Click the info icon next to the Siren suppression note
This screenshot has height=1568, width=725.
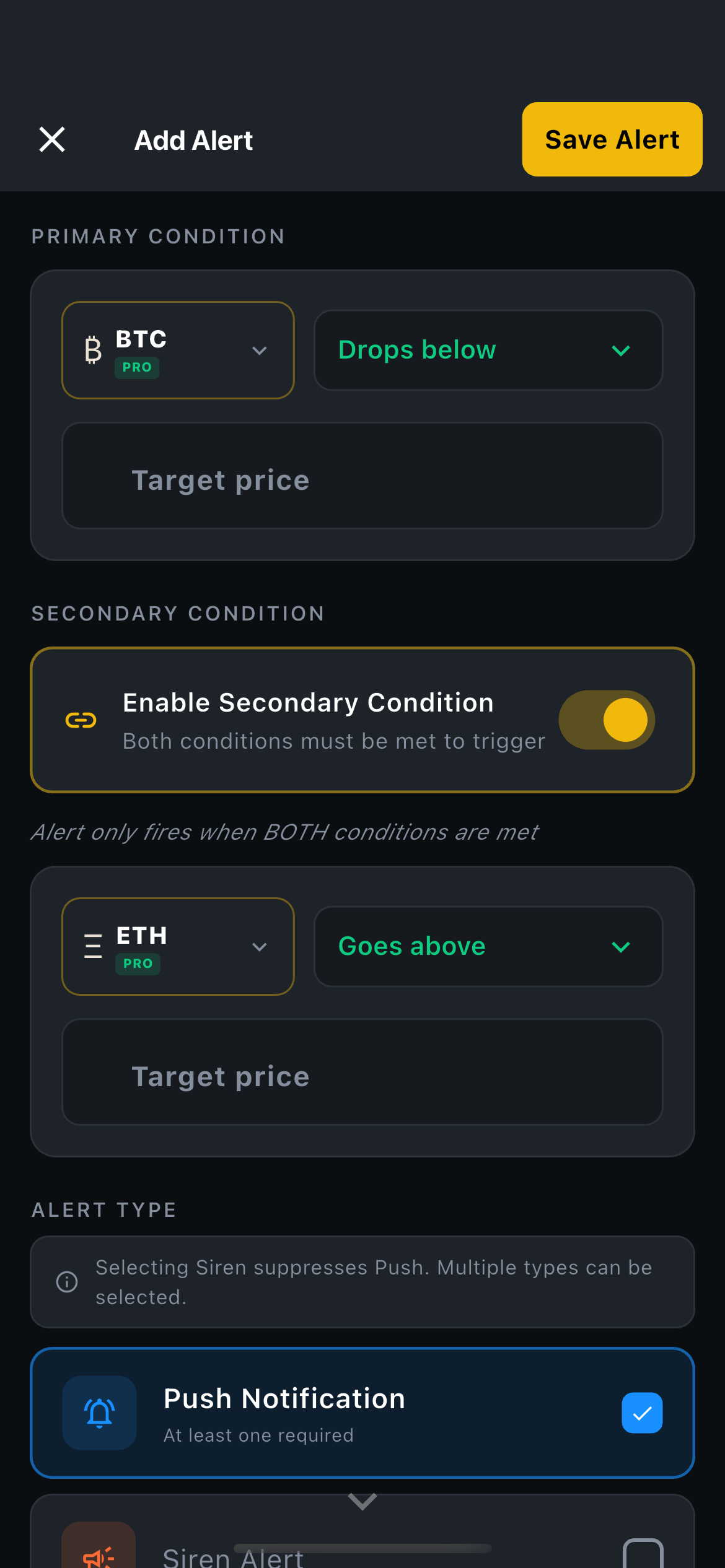[67, 1283]
